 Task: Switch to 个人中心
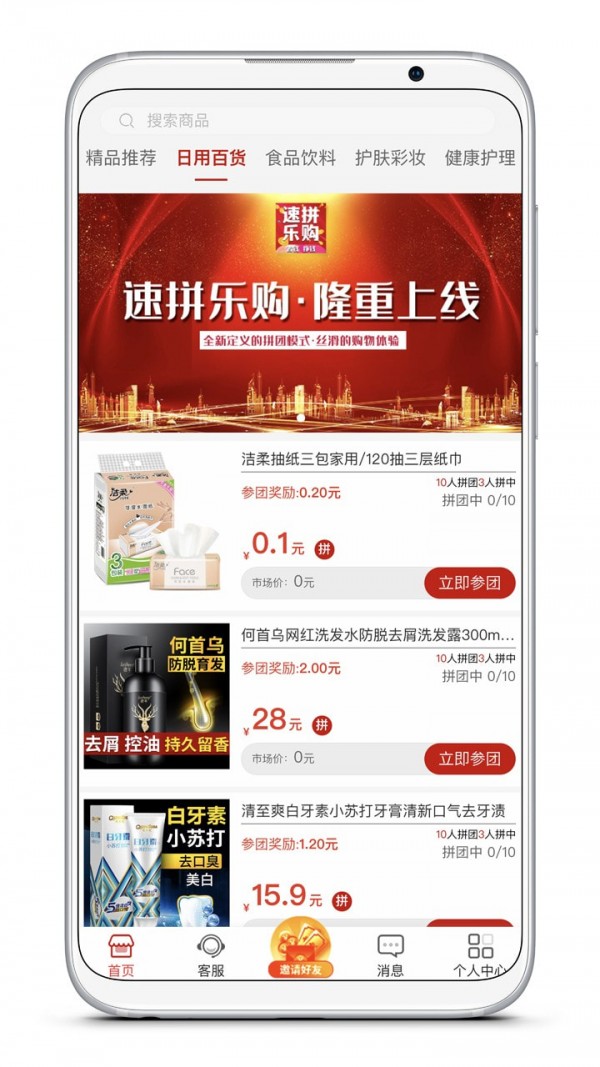pyautogui.click(x=480, y=955)
